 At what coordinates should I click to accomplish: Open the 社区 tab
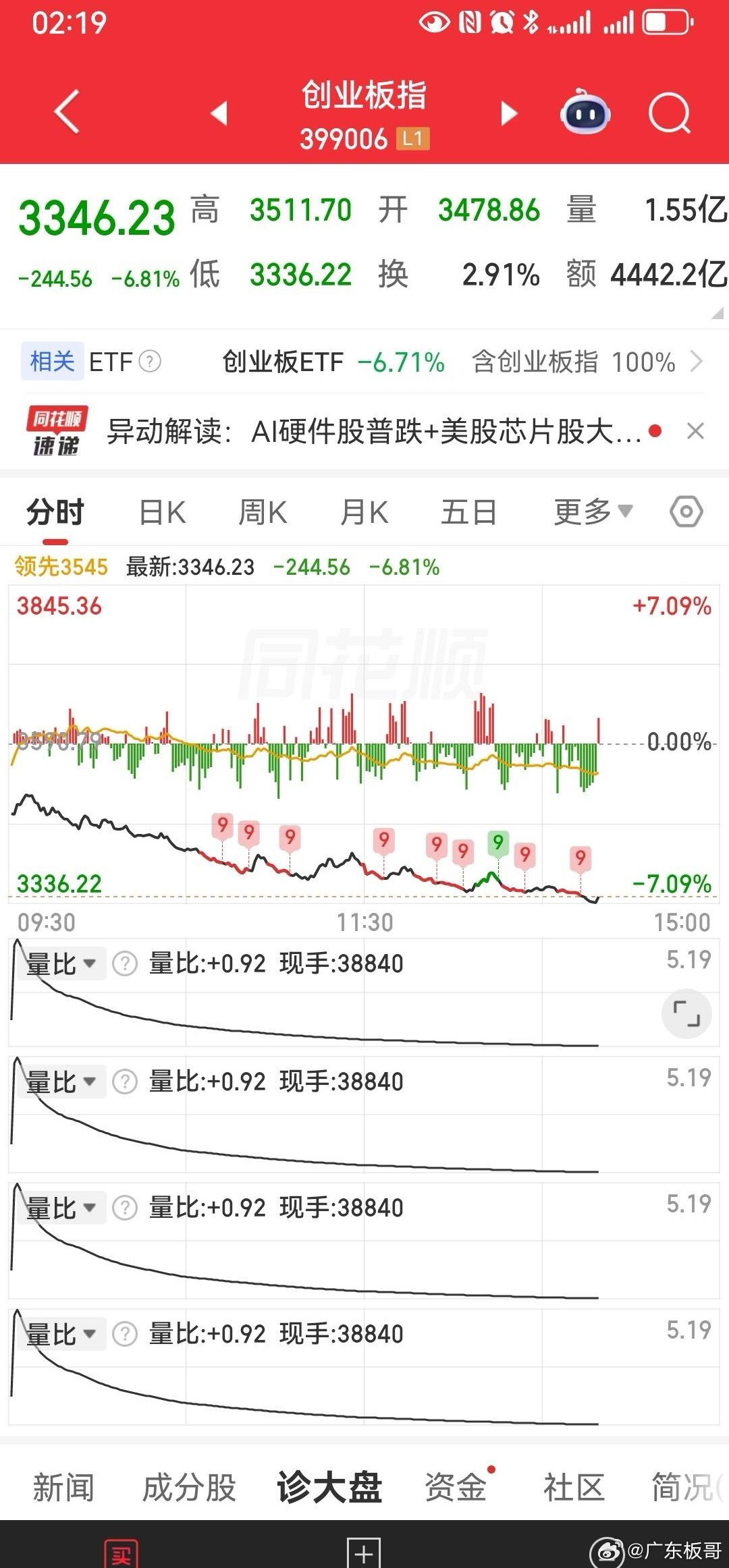574,1487
